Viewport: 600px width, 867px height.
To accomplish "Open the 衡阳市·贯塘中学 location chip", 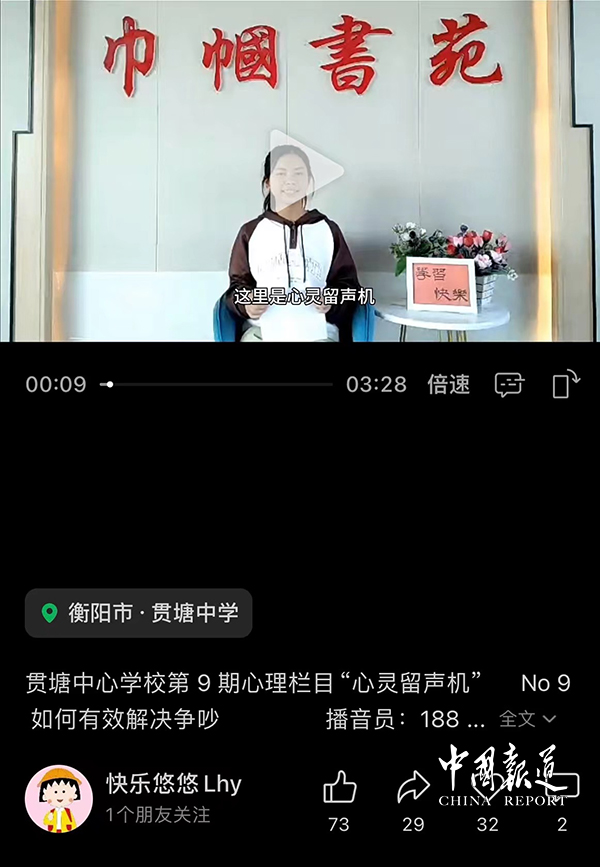I will coord(139,613).
